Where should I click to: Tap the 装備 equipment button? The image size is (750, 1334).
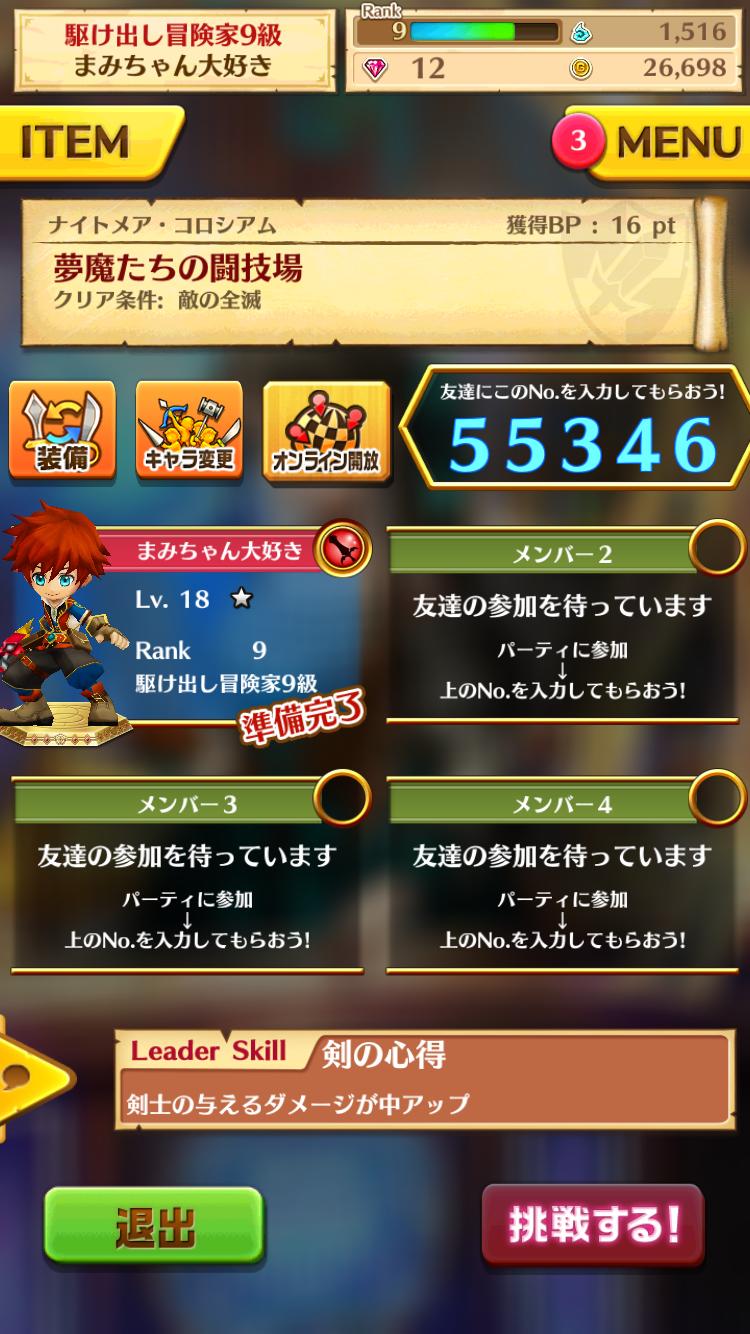pos(62,430)
